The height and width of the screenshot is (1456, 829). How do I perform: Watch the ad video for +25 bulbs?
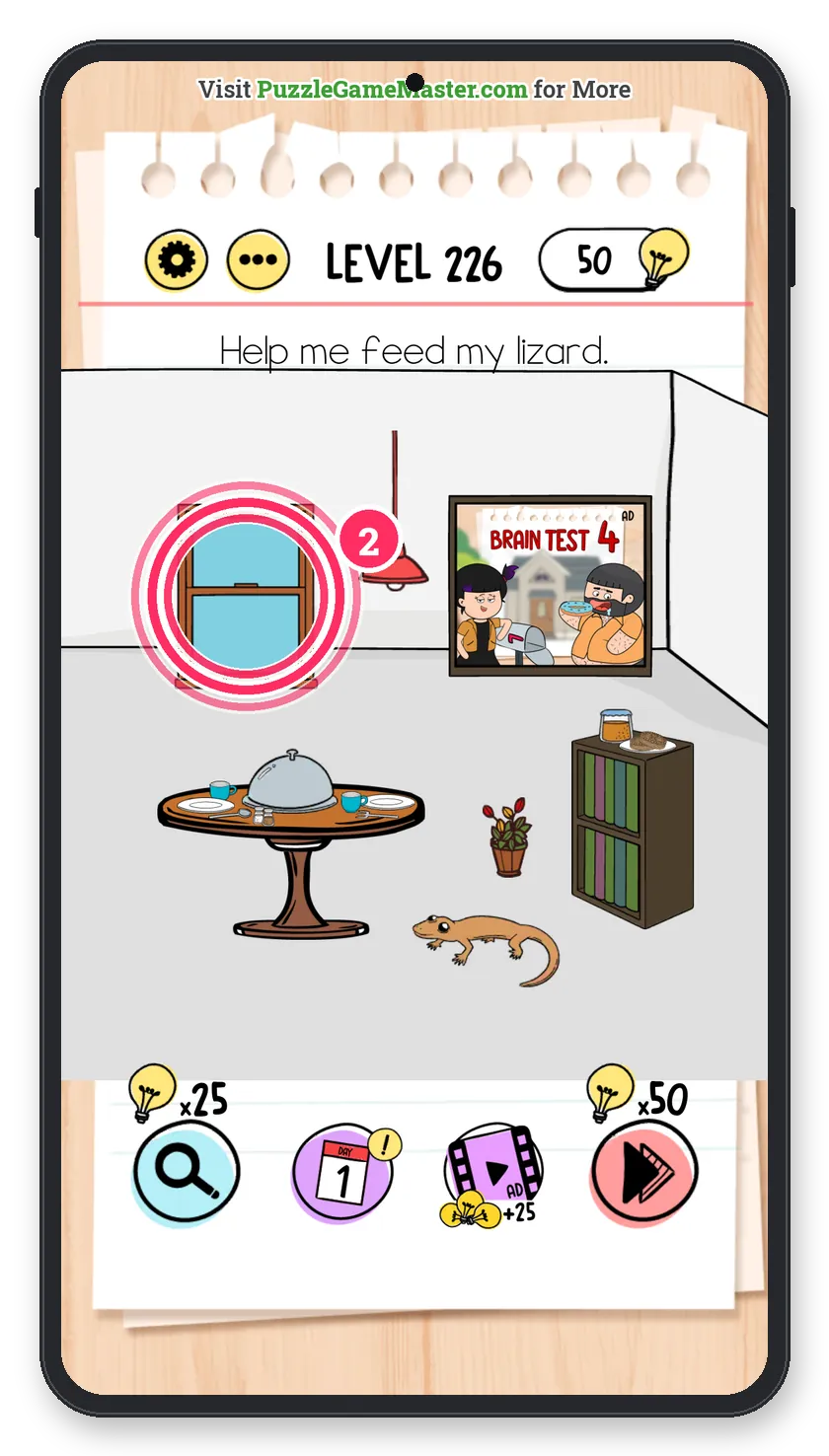coord(493,1175)
